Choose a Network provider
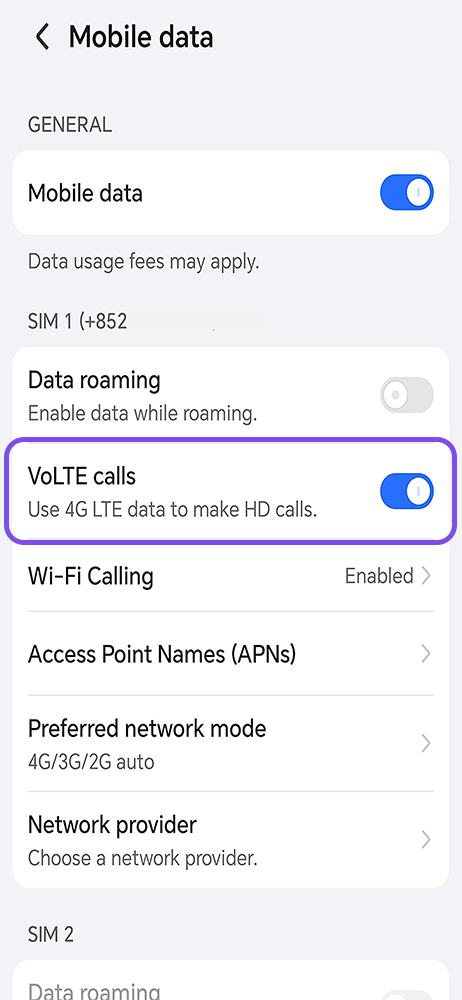 pos(231,840)
